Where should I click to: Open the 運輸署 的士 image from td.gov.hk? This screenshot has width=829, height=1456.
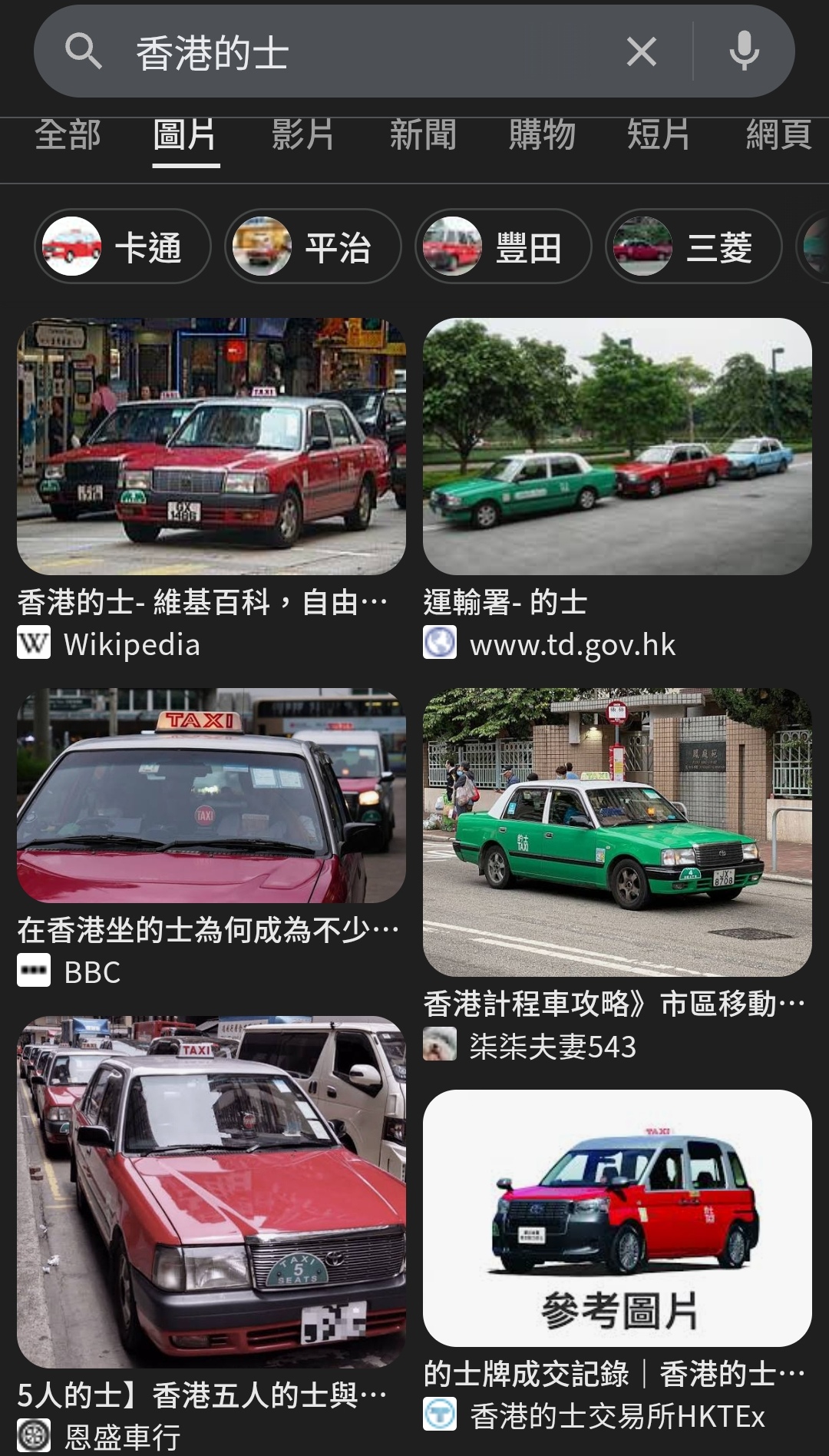click(x=617, y=446)
